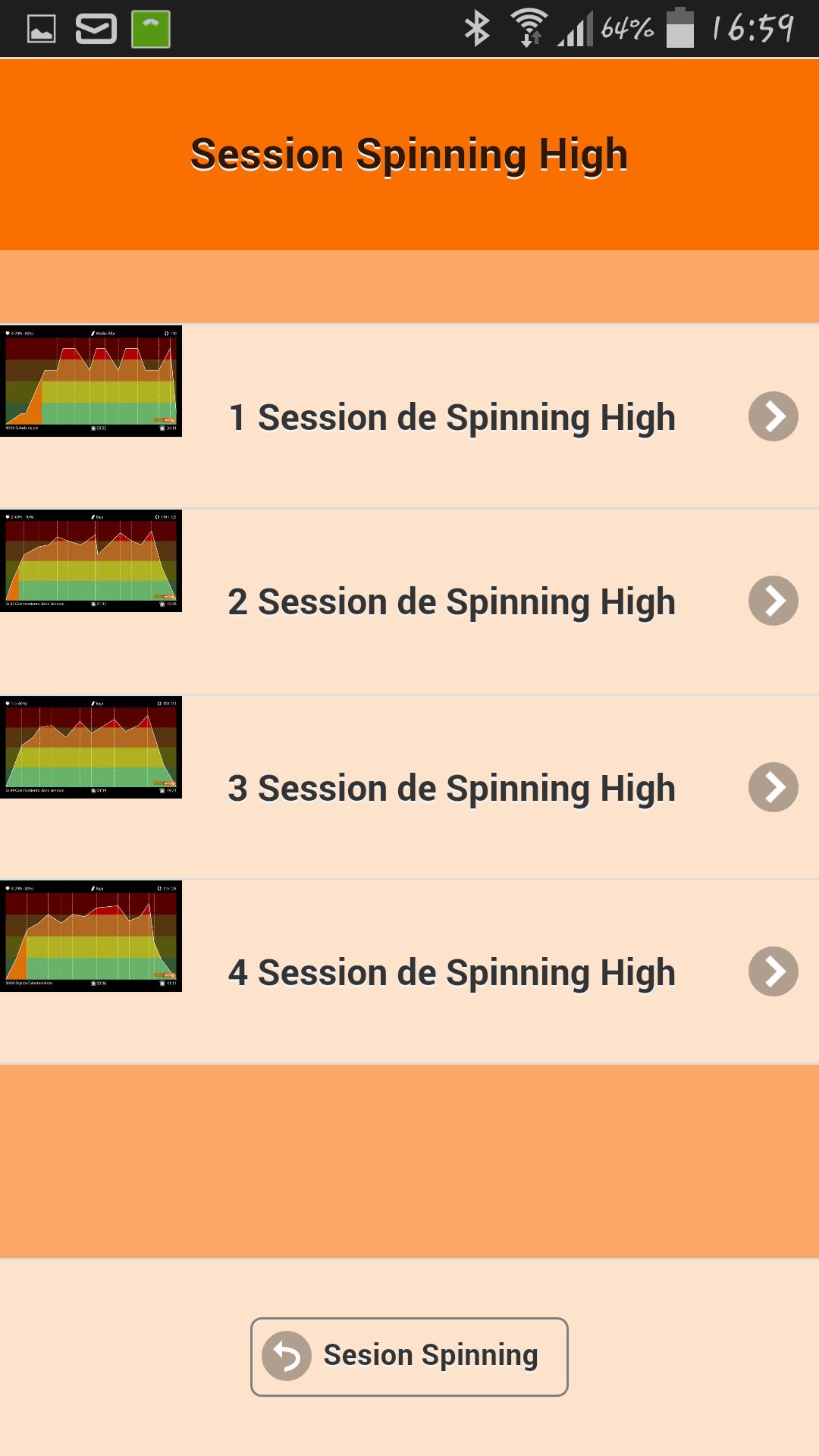Expand session 3 via its chevron arrow

[773, 787]
